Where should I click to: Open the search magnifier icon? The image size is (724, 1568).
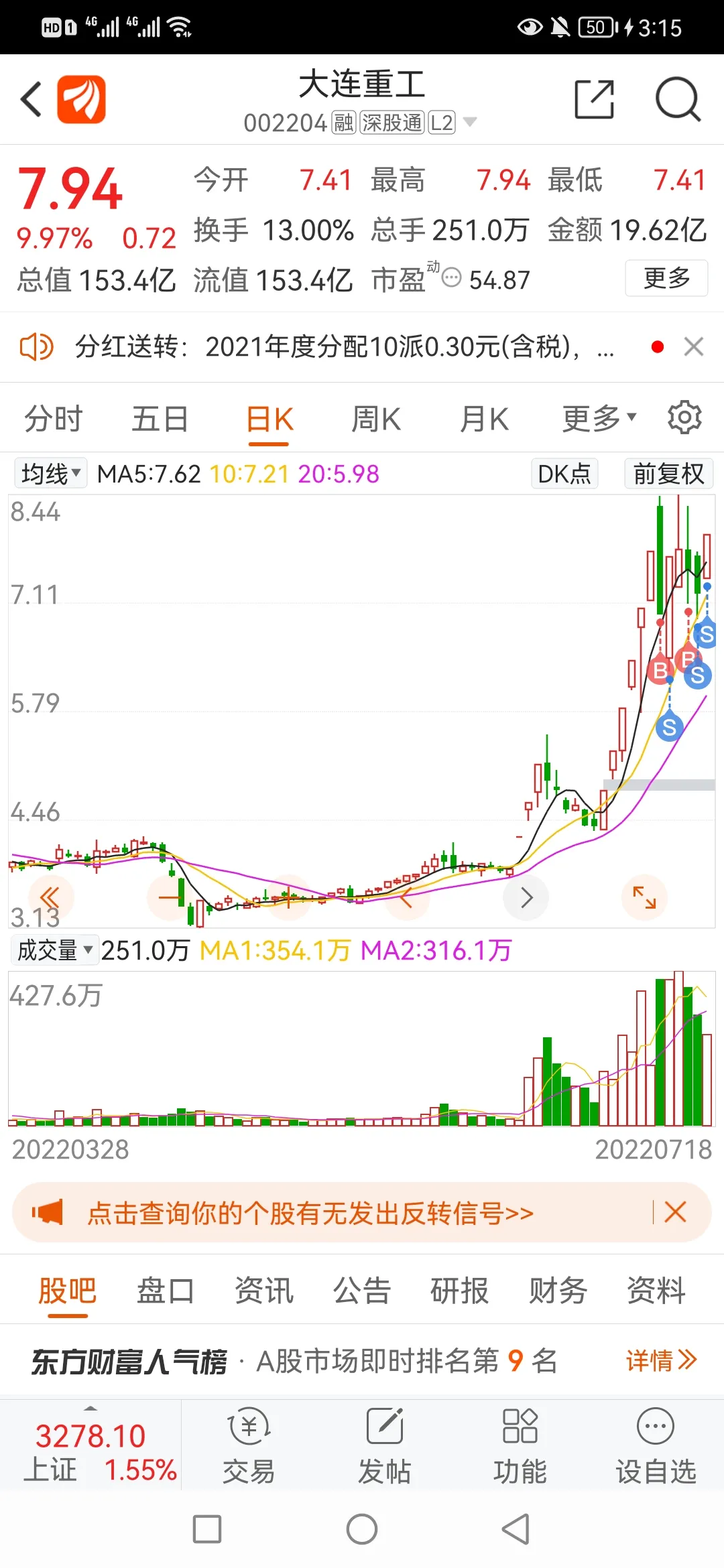click(677, 99)
